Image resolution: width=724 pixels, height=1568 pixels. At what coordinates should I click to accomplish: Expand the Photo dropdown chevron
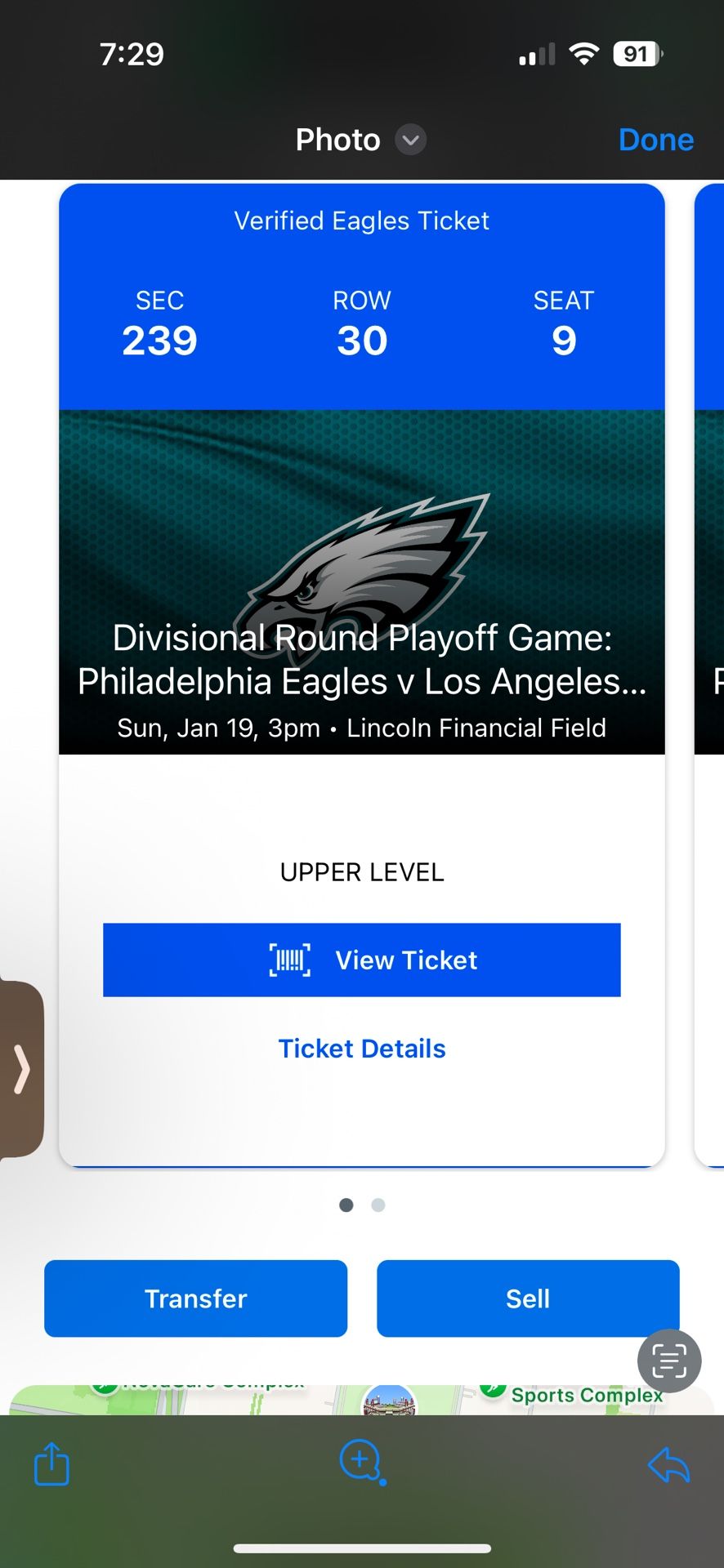tap(411, 140)
